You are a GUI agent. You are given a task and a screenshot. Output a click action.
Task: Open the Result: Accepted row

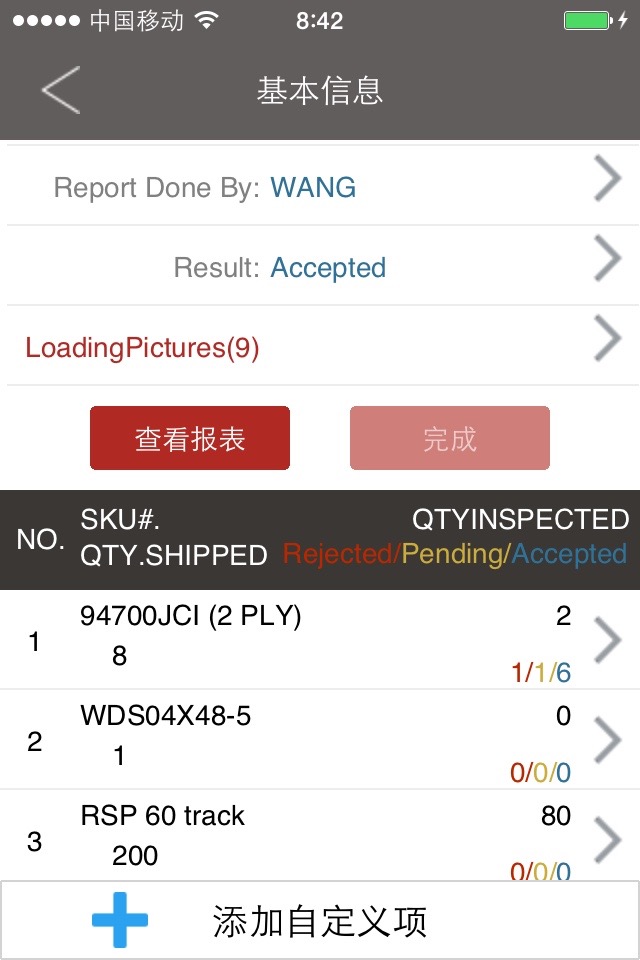(320, 267)
